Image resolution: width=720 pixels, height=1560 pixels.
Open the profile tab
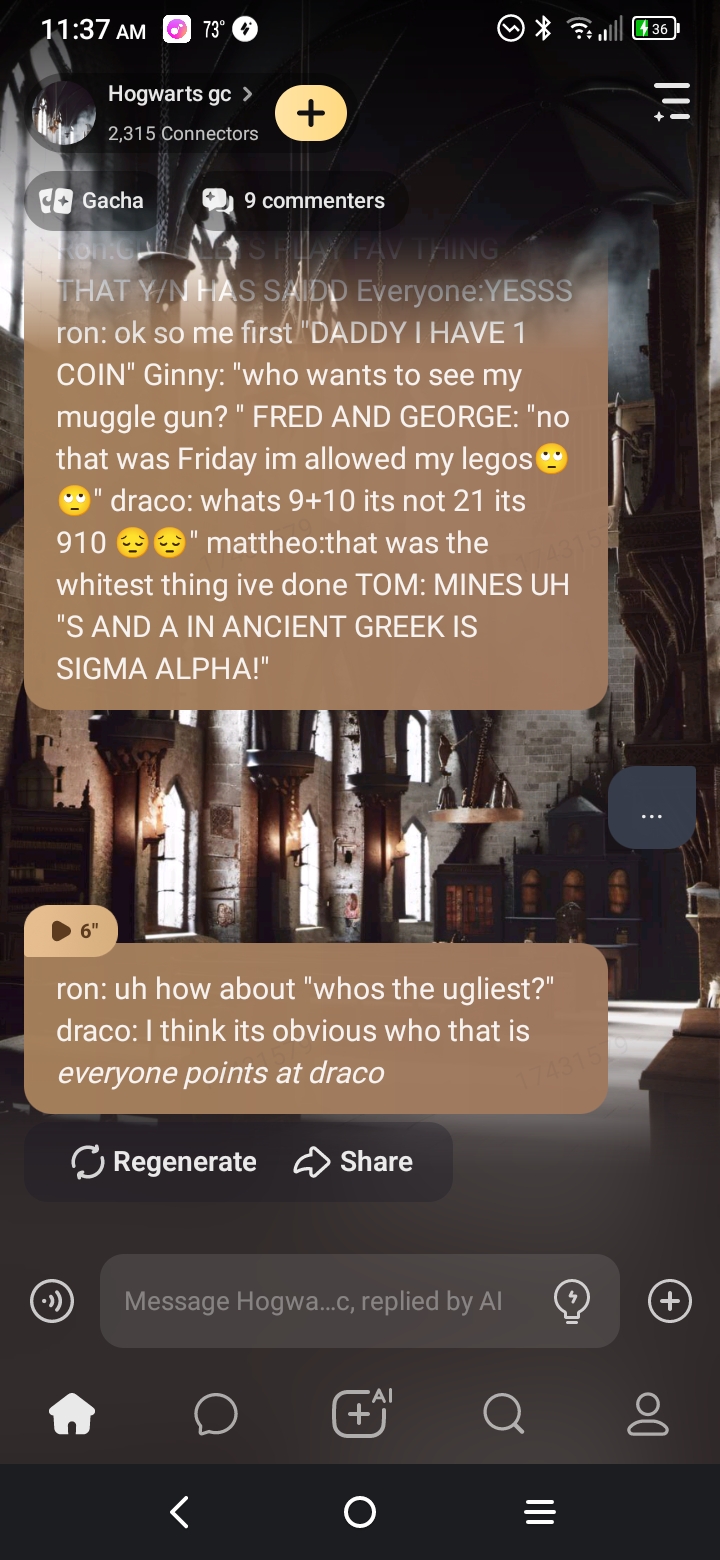647,1414
